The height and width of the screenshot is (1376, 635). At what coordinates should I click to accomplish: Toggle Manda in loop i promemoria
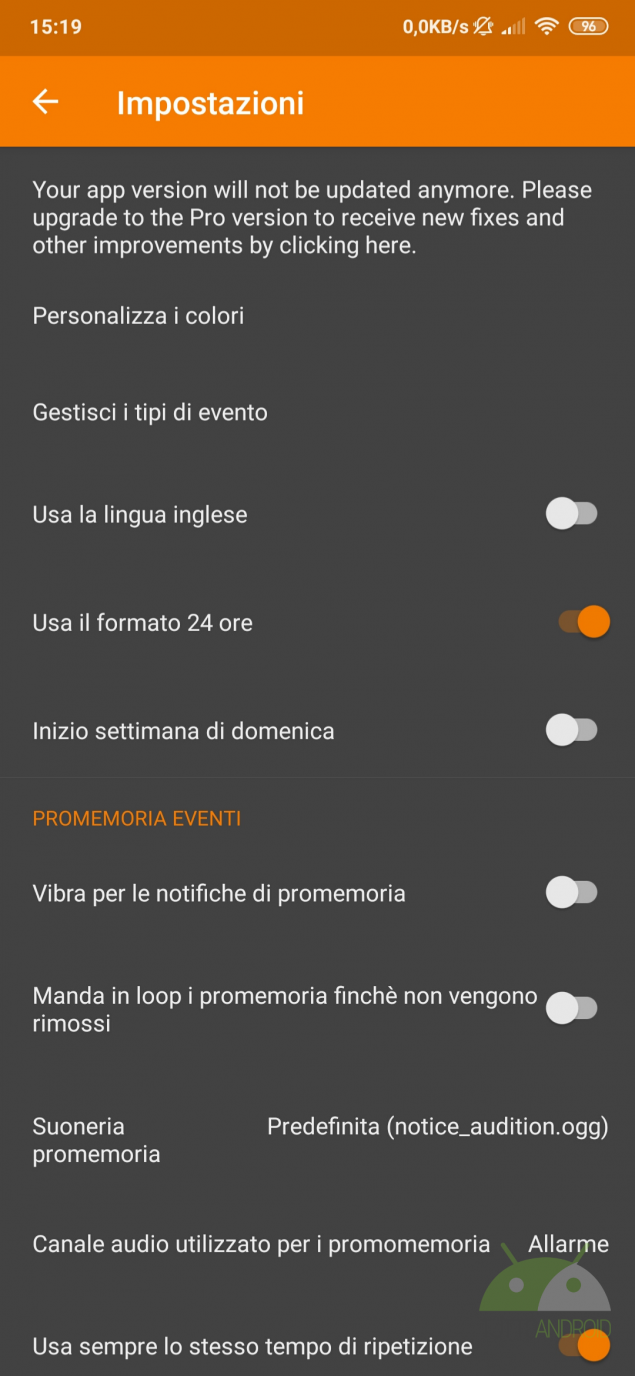(x=571, y=1009)
